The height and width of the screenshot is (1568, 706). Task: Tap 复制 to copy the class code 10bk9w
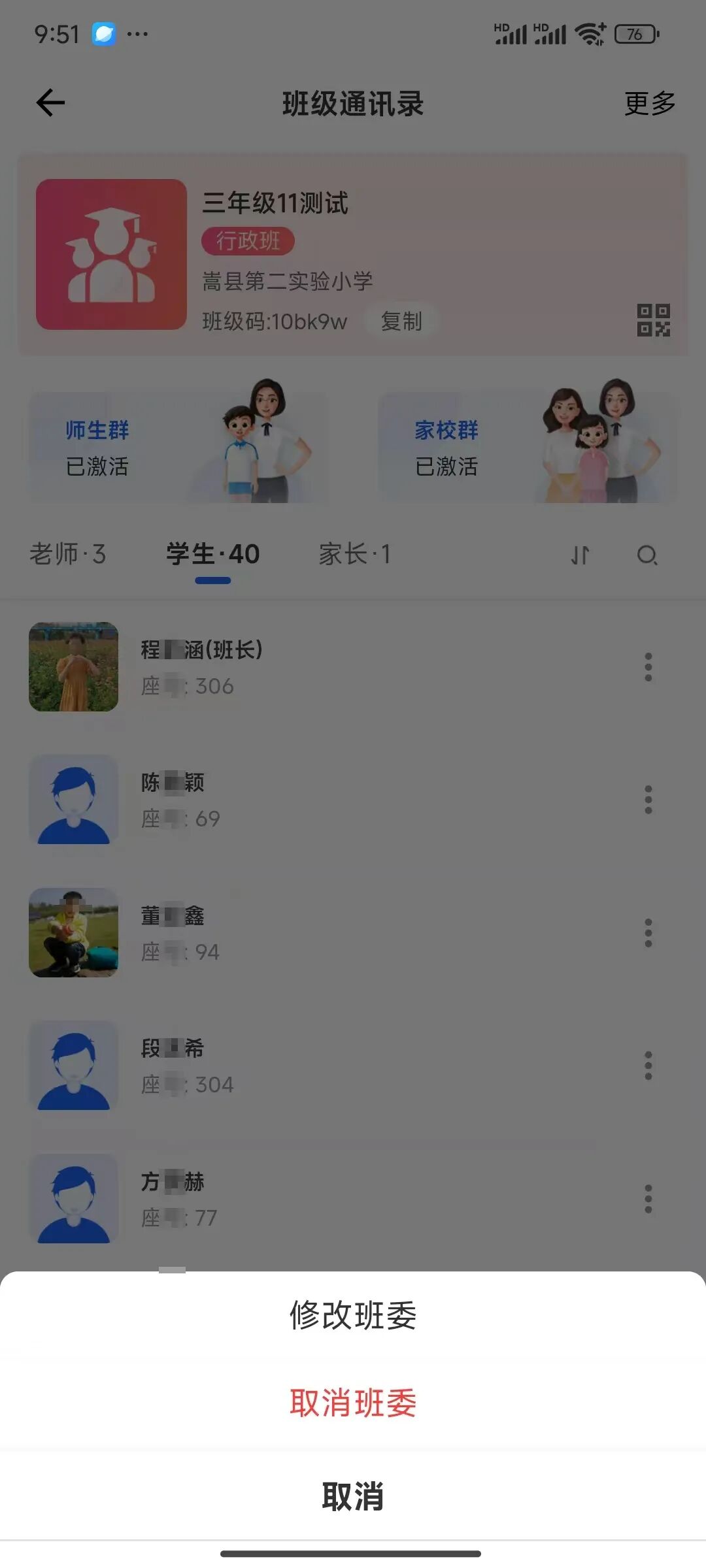point(400,321)
